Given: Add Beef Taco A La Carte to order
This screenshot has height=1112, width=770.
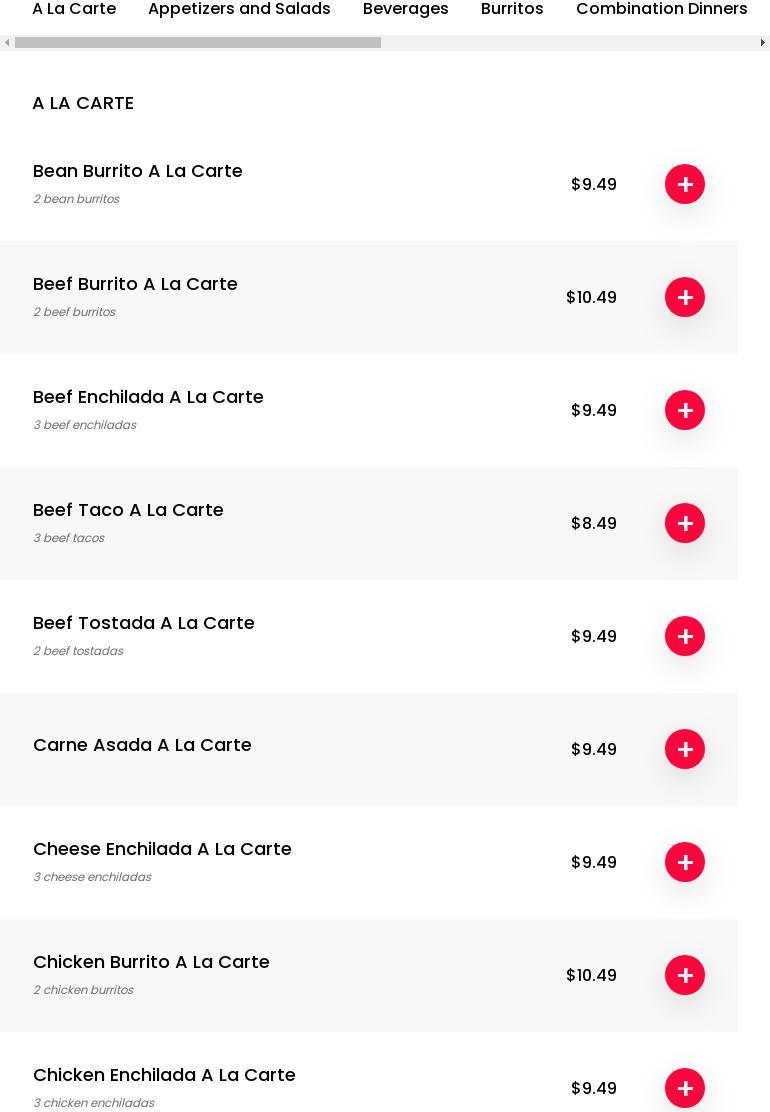Looking at the screenshot, I should tap(685, 523).
